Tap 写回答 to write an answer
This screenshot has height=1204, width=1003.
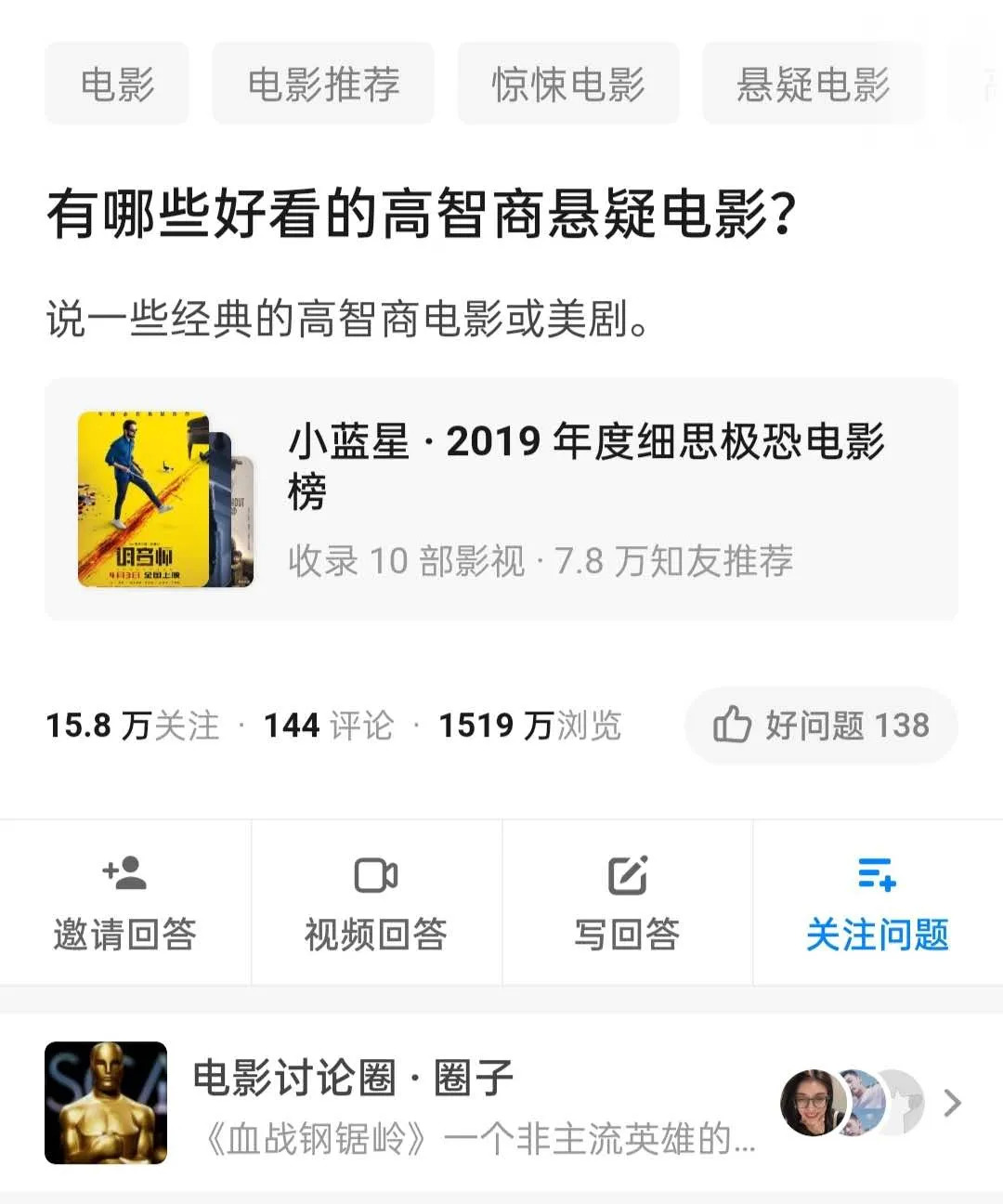click(x=627, y=902)
